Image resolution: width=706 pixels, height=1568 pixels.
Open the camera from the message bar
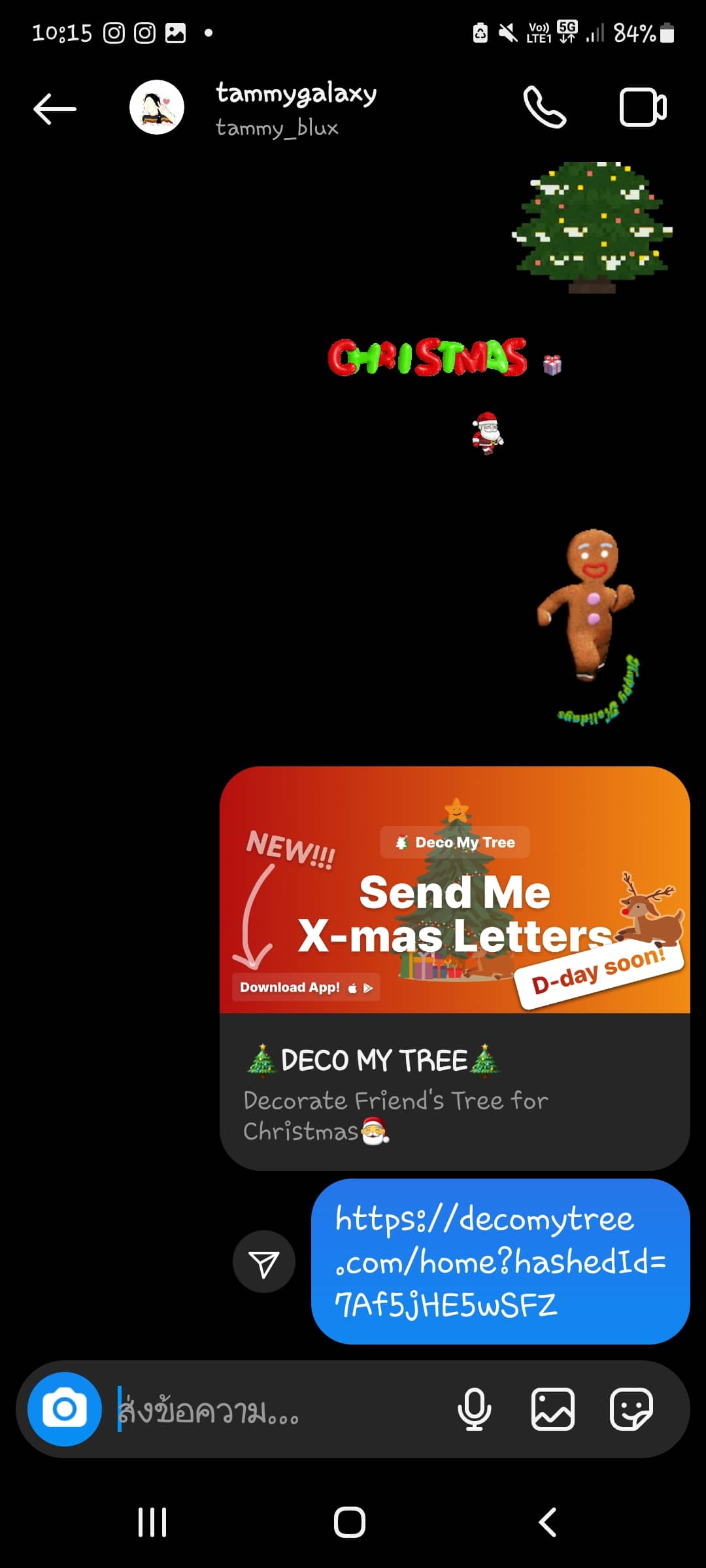[65, 1409]
